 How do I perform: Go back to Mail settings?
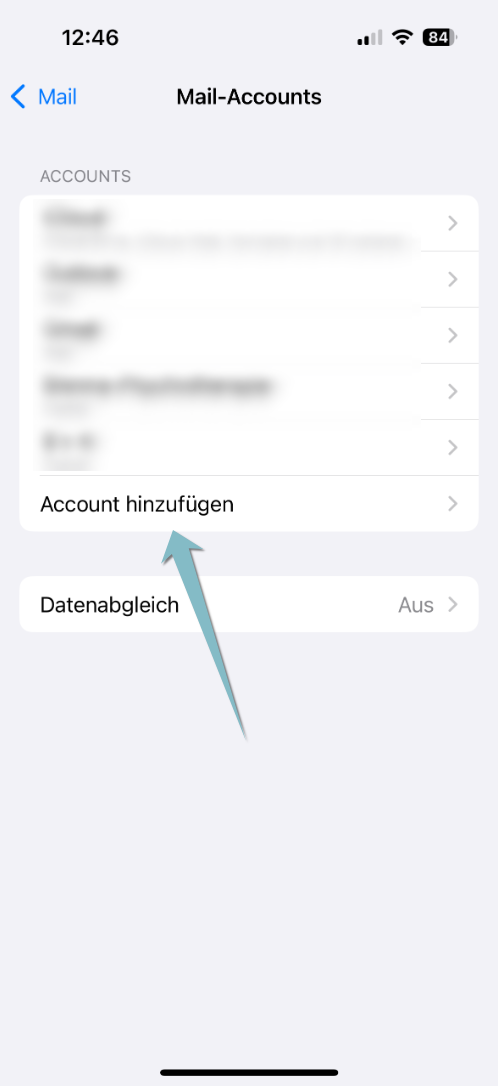click(44, 97)
